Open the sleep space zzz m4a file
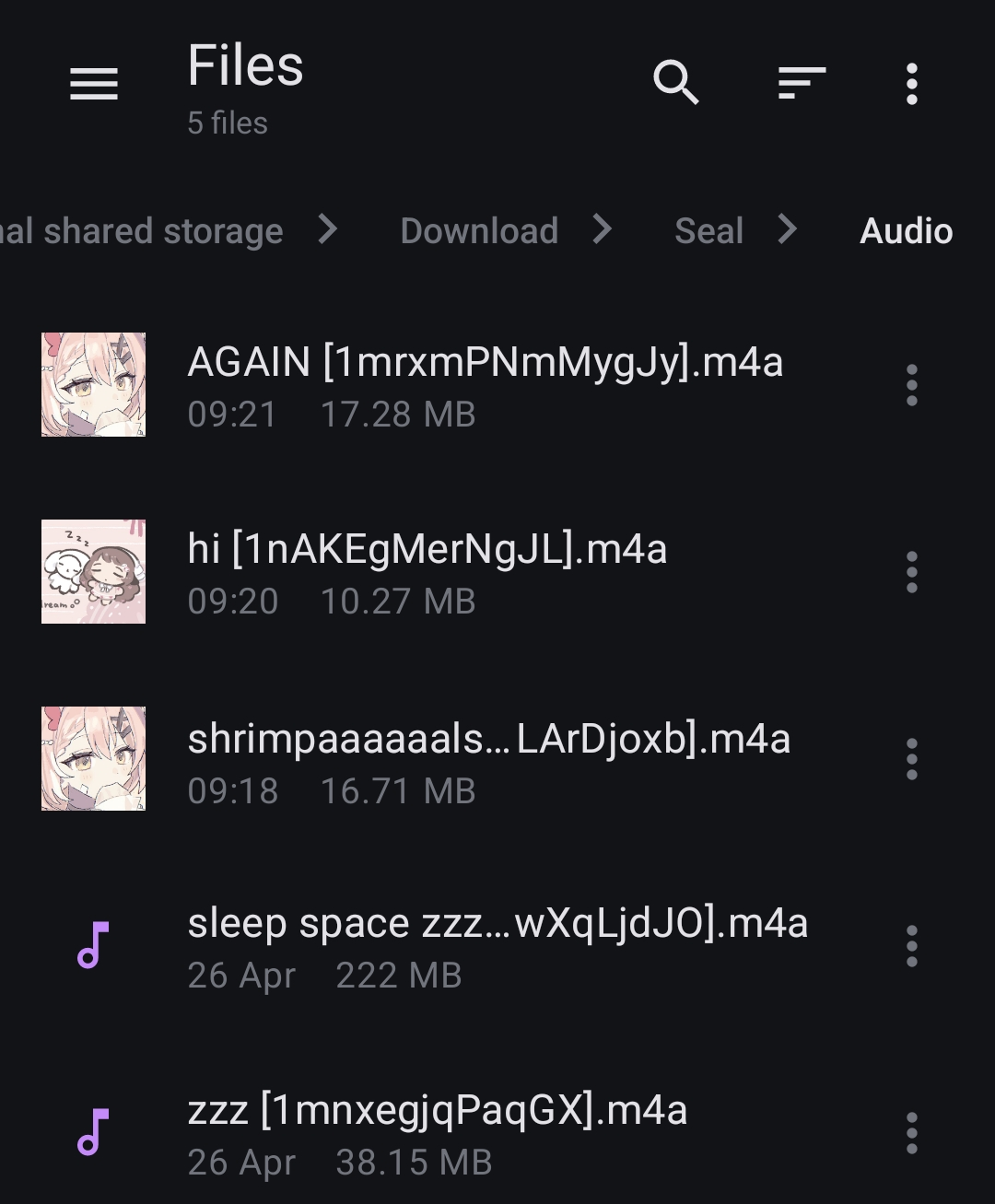 click(x=497, y=945)
